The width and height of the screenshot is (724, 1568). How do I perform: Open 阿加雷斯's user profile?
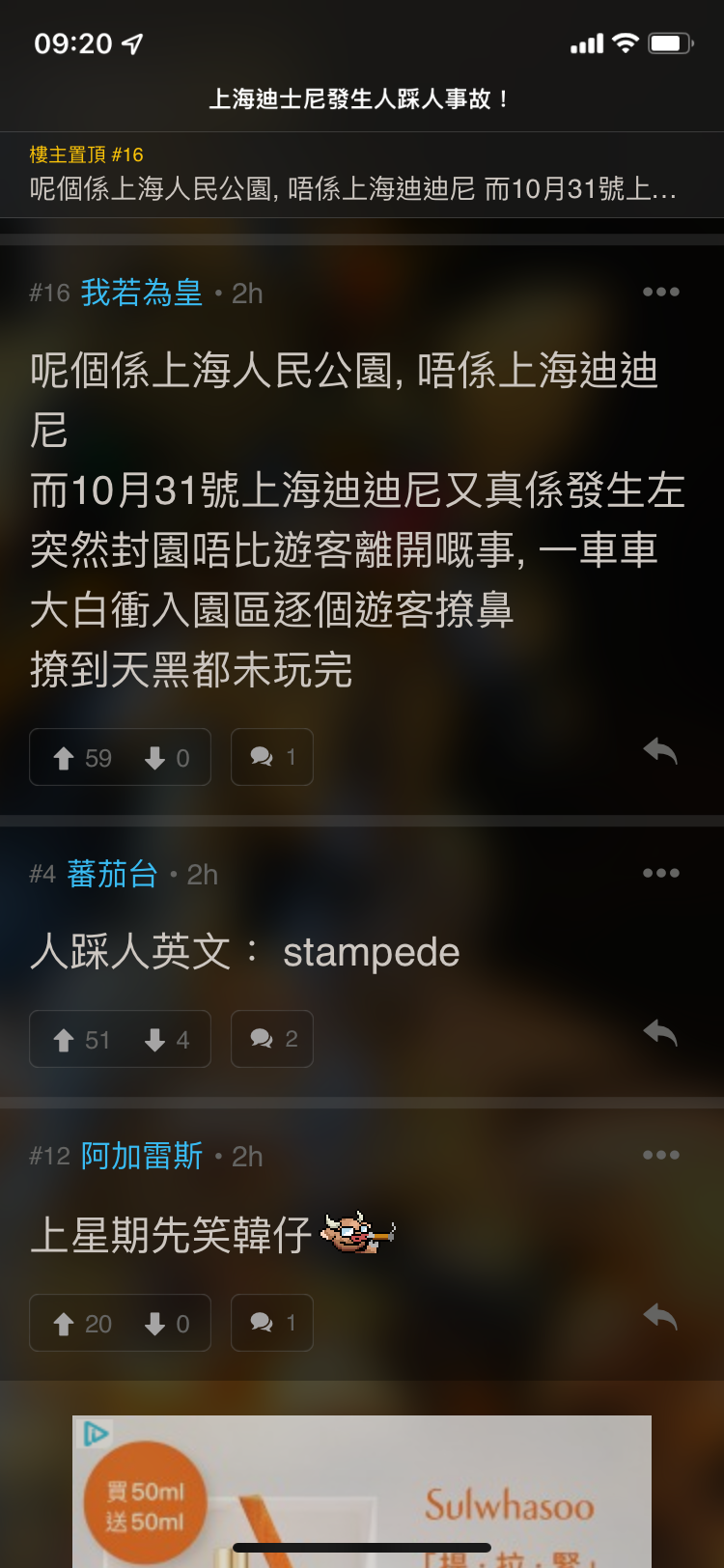point(142,1156)
